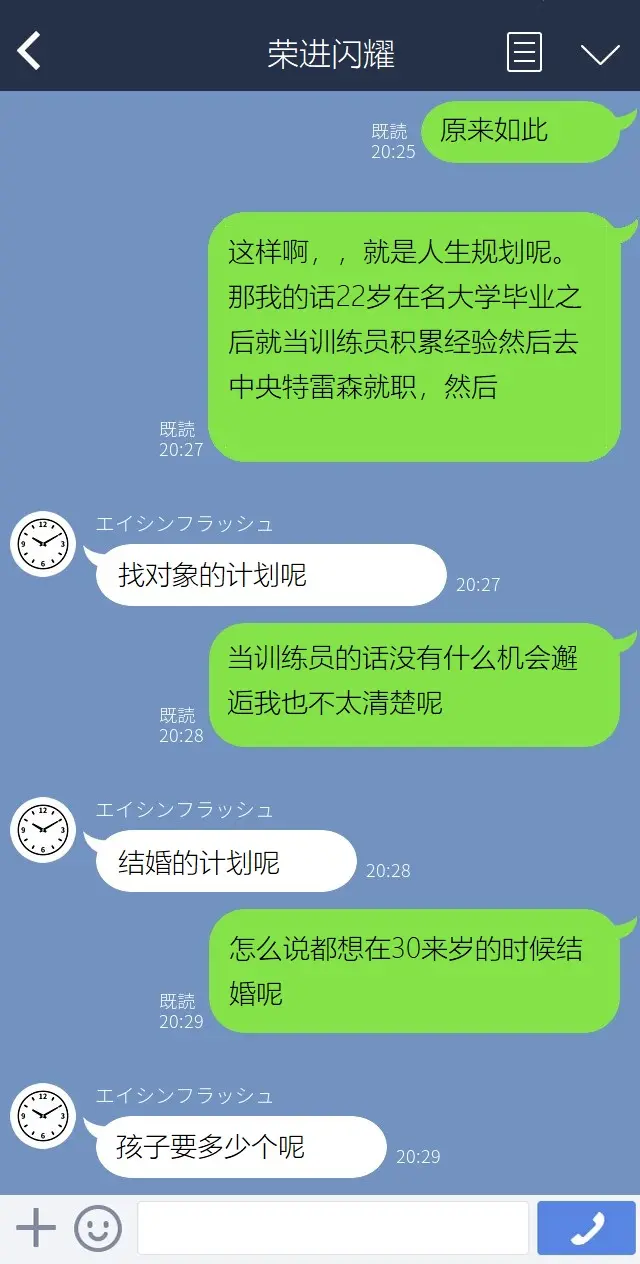The height and width of the screenshot is (1264, 640).
Task: Open the emoji sticker picker
Action: (x=98, y=1227)
